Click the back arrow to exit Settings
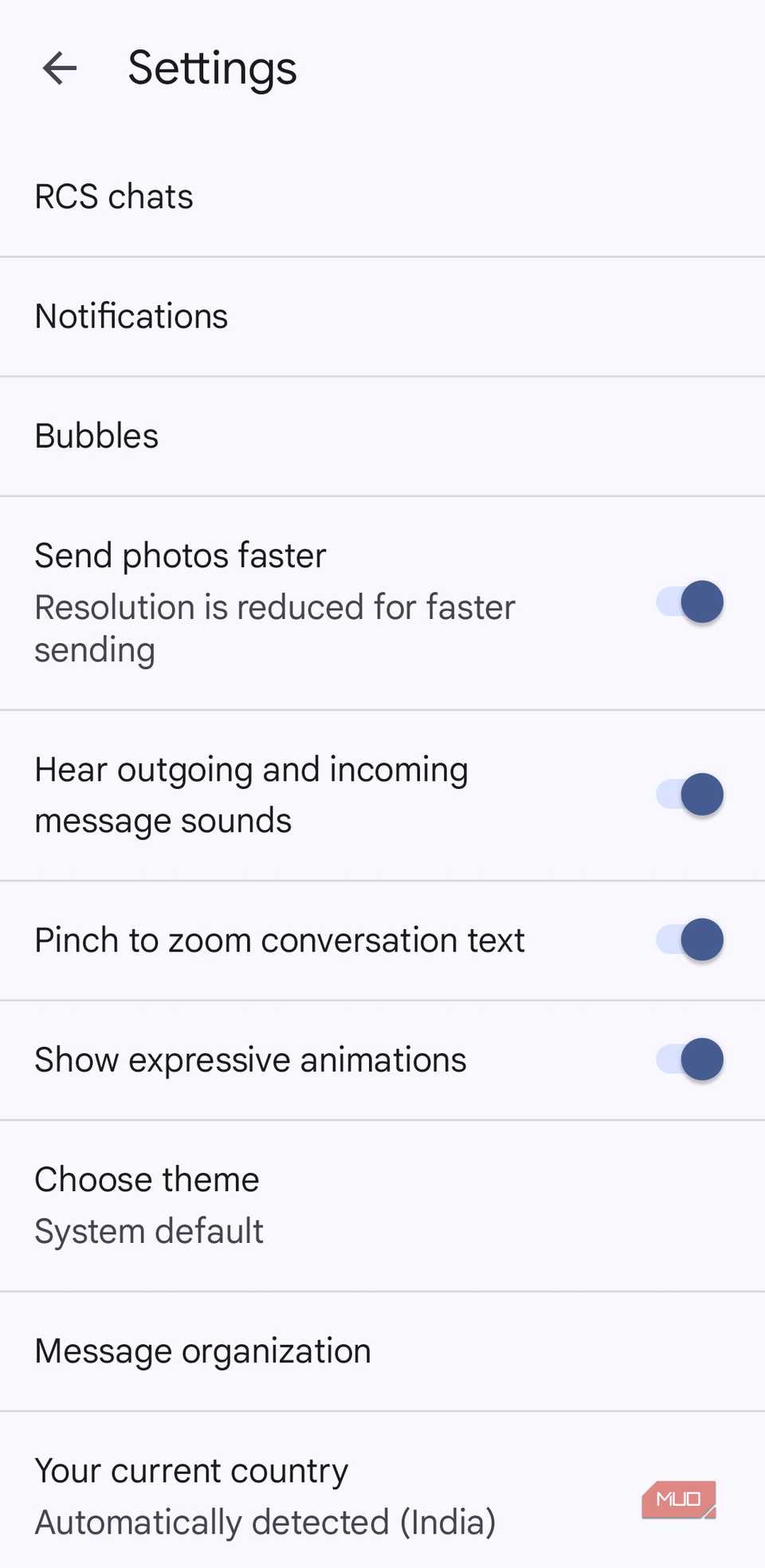The height and width of the screenshot is (1568, 765). 58,69
